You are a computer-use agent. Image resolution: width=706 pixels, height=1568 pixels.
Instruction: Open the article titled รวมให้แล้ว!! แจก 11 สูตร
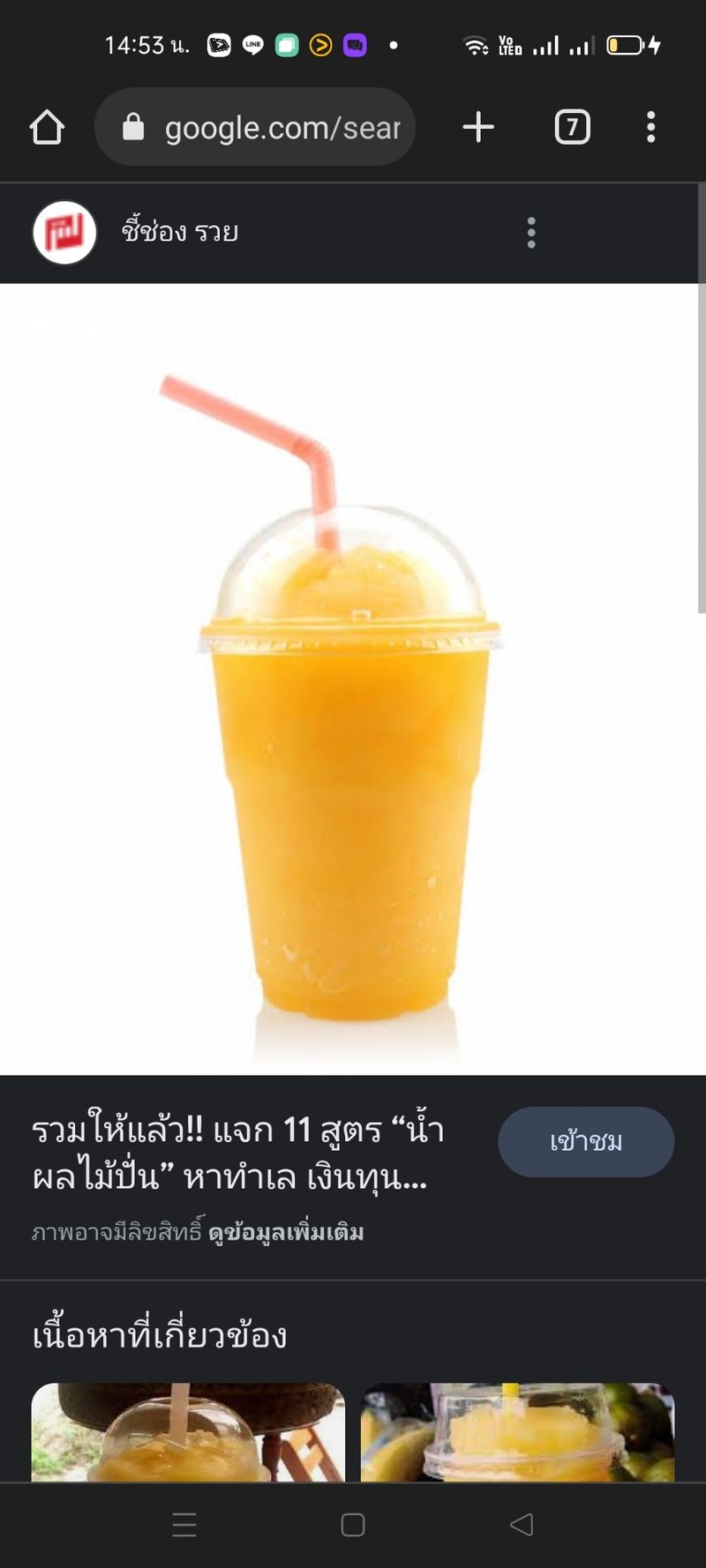tap(238, 1152)
